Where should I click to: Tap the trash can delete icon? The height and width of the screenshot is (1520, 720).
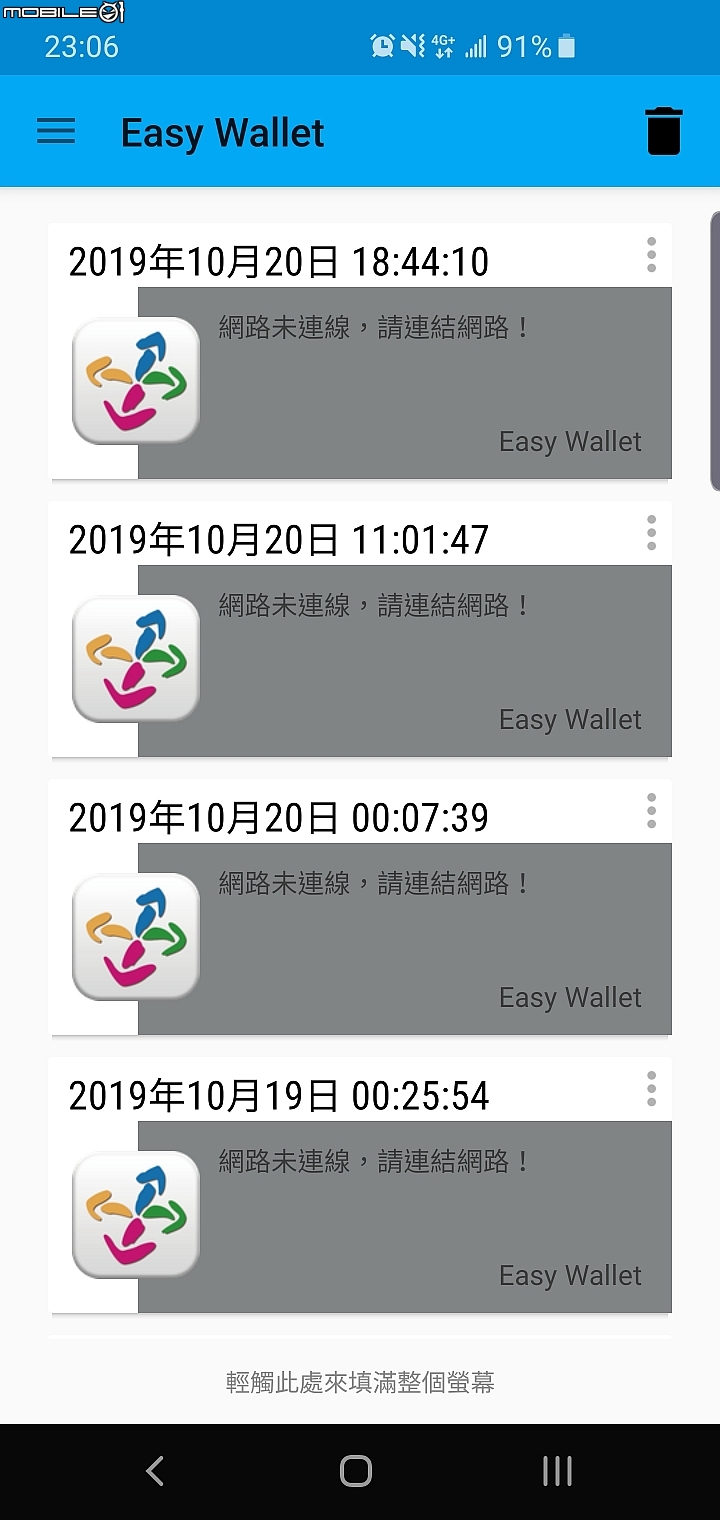[x=664, y=132]
